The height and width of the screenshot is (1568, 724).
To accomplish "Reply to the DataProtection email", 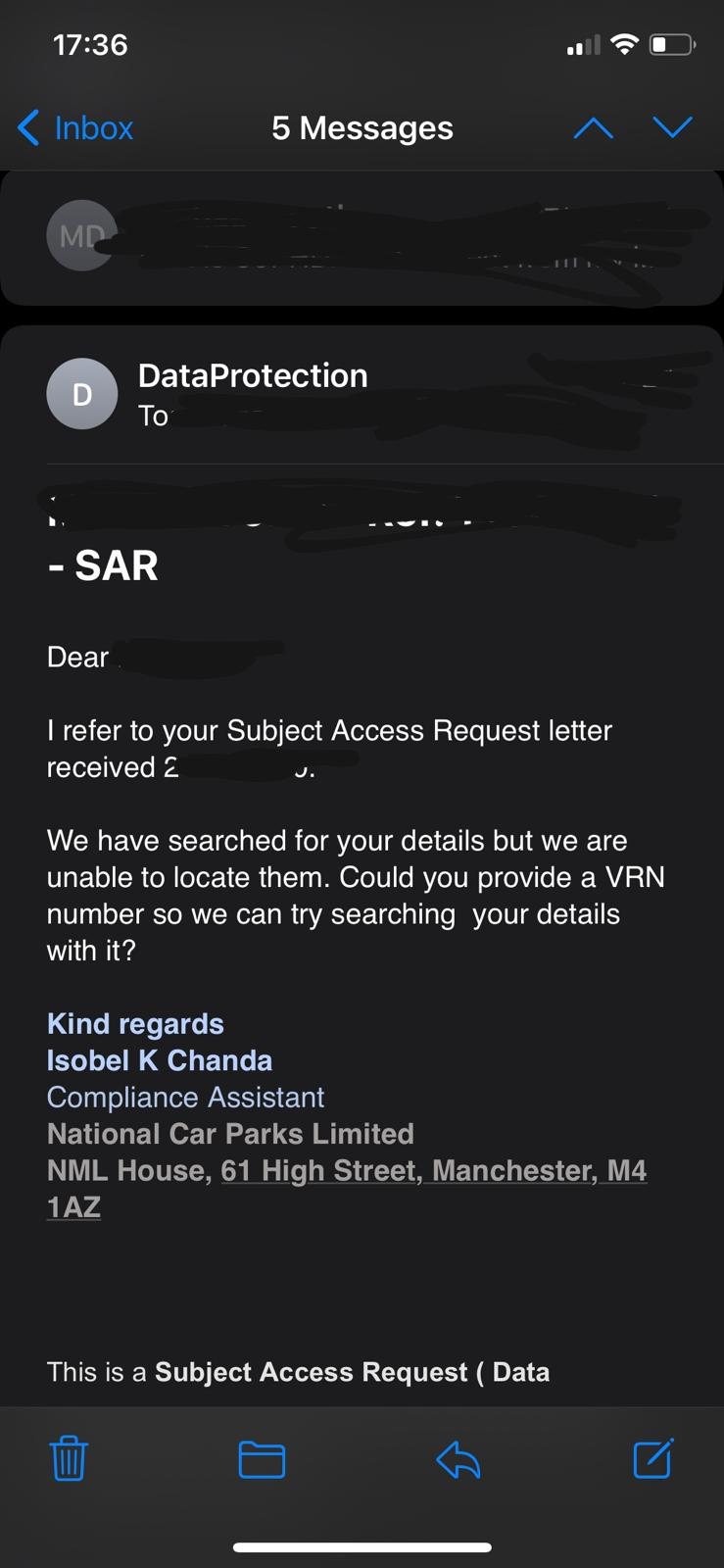I will click(x=458, y=1459).
